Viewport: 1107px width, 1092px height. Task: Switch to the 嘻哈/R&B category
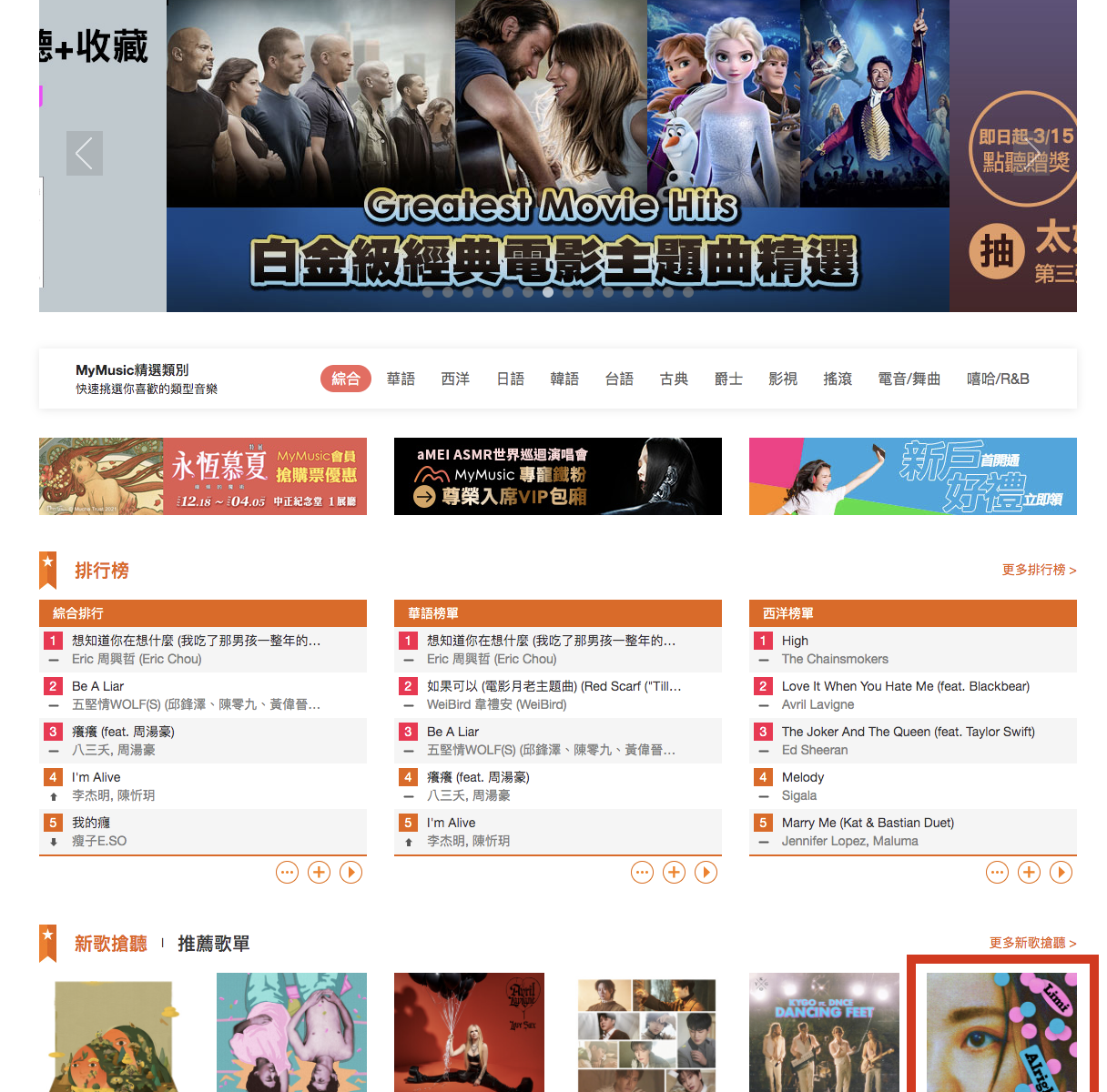tap(998, 379)
